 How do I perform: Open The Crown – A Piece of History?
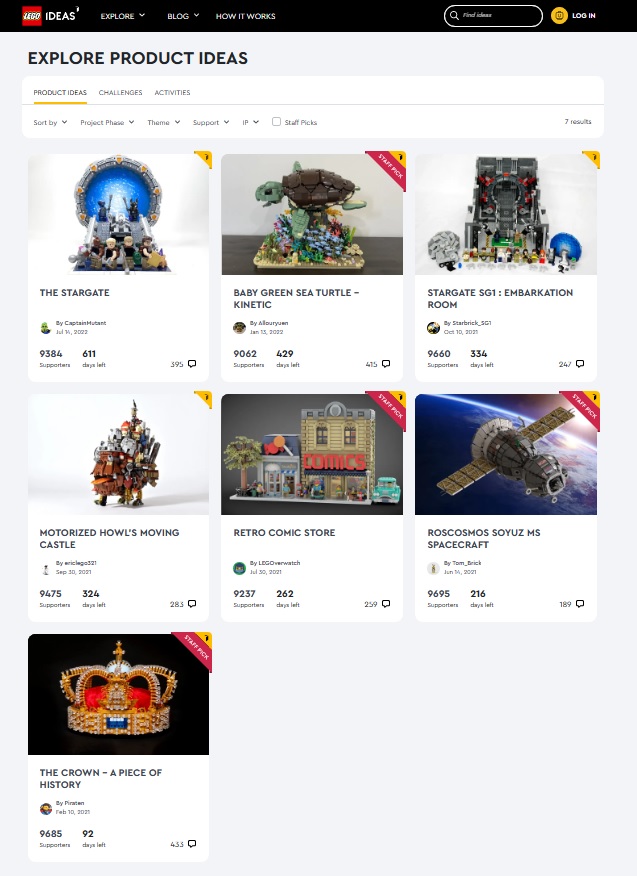100,778
